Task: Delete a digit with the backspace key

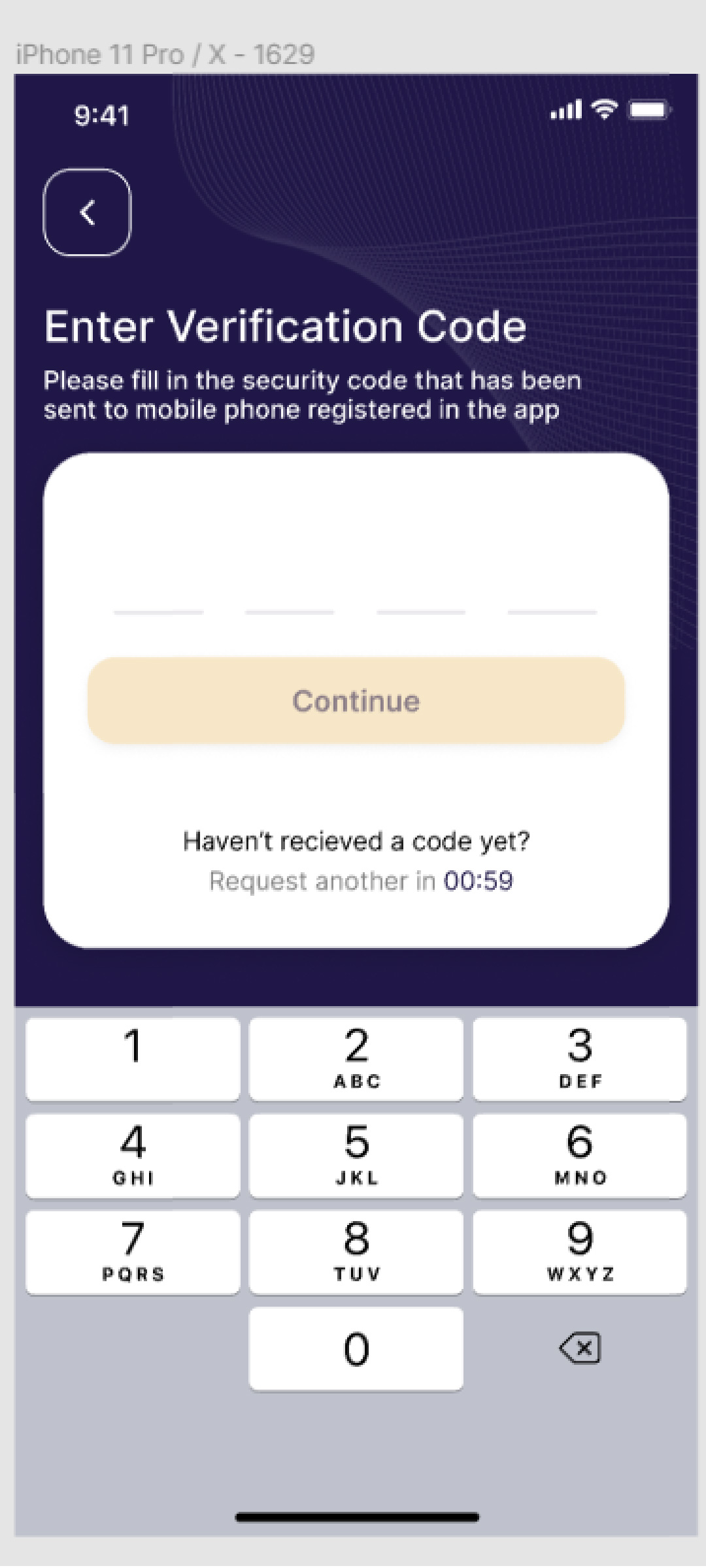Action: (580, 1348)
